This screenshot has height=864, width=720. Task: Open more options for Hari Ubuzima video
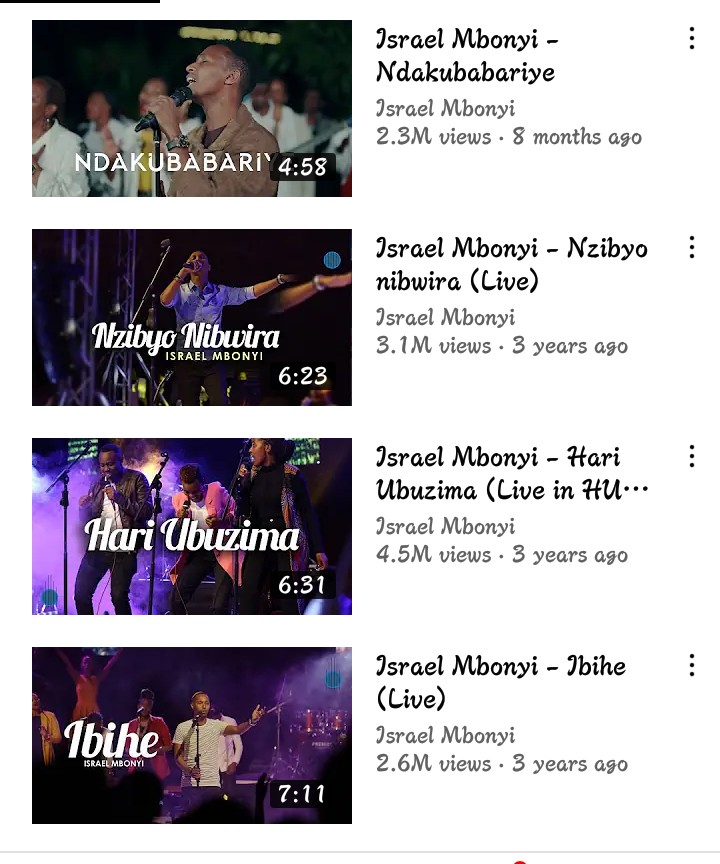[691, 457]
